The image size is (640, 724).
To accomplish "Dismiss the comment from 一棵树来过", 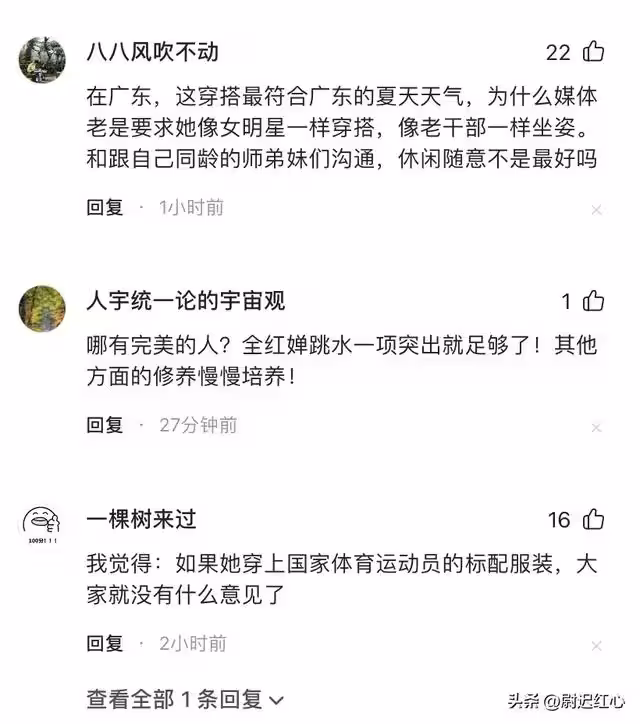I will 596,646.
